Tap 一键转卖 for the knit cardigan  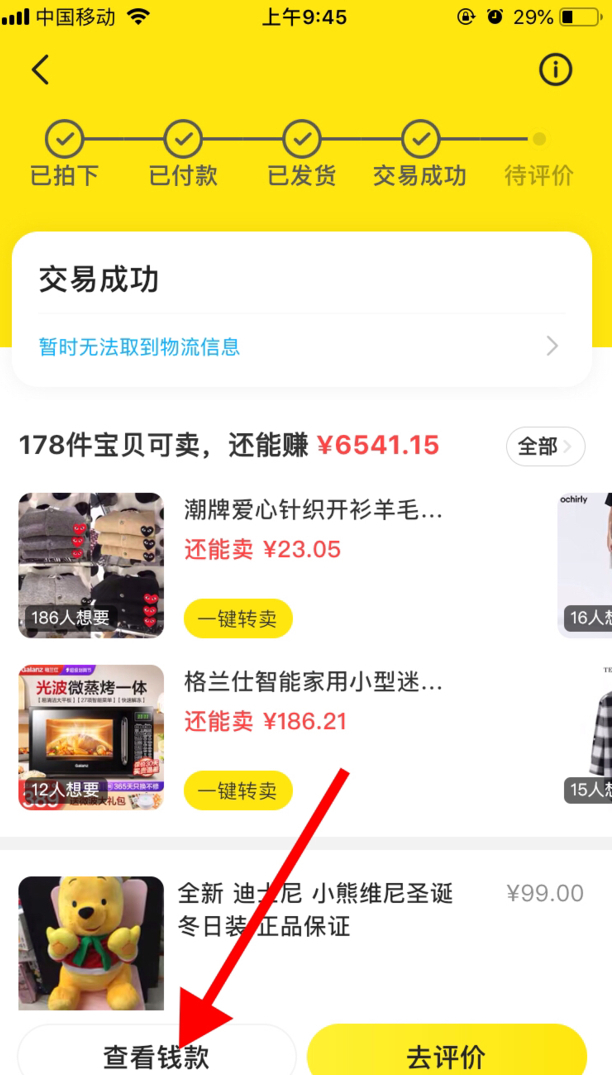(x=238, y=618)
